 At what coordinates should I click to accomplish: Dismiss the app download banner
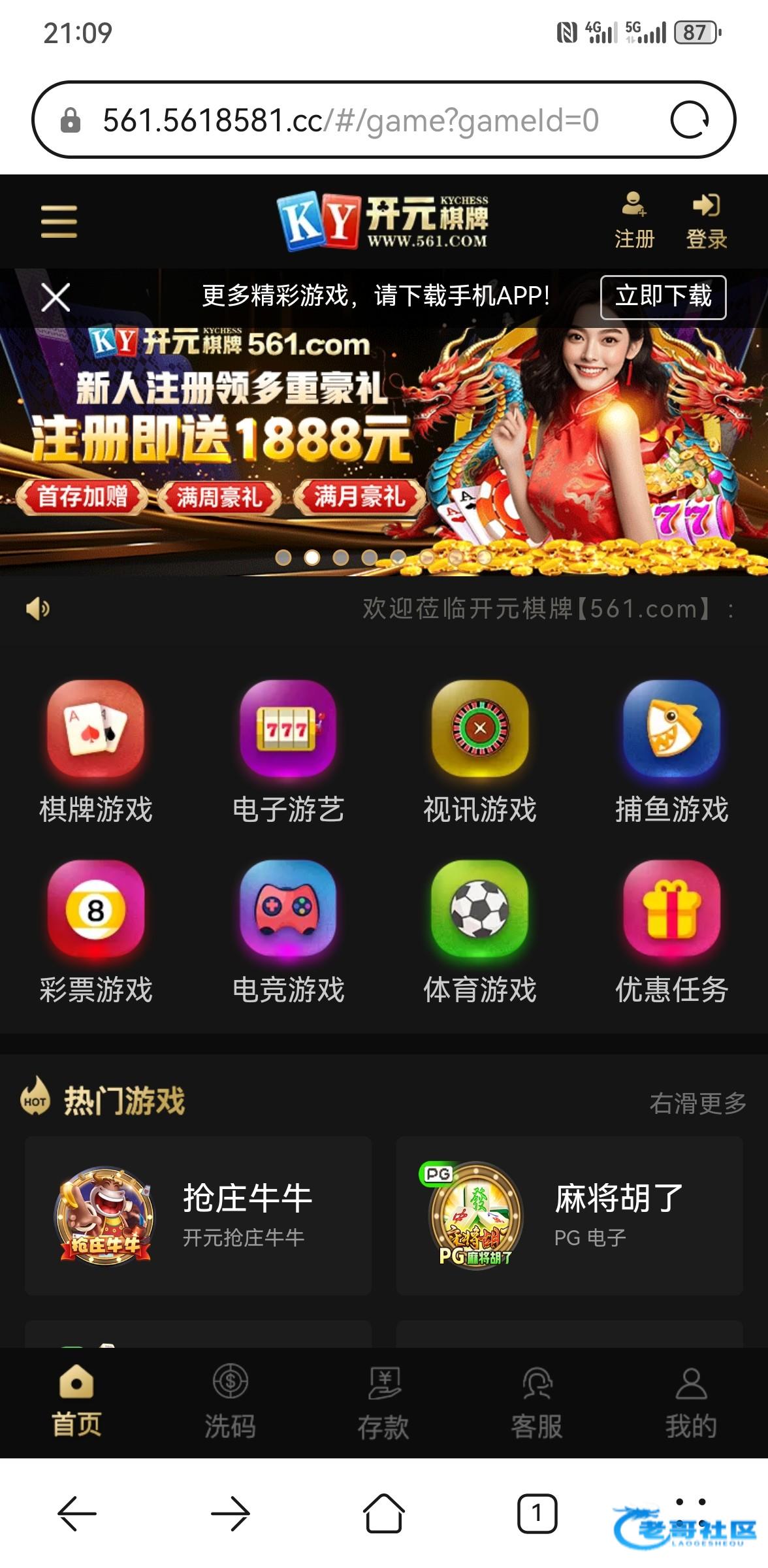[56, 298]
